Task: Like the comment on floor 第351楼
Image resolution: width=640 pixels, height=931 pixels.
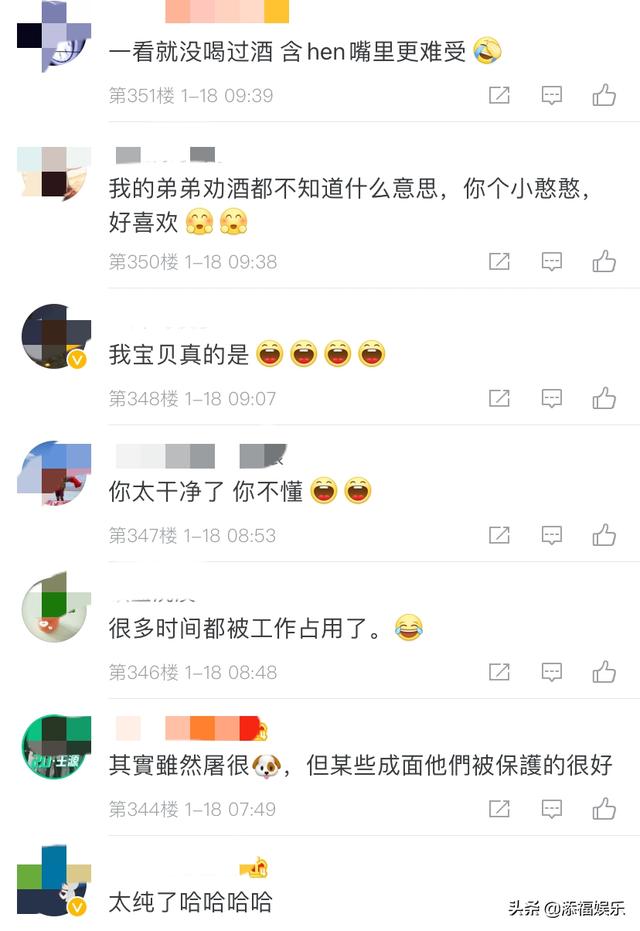Action: [x=603, y=96]
